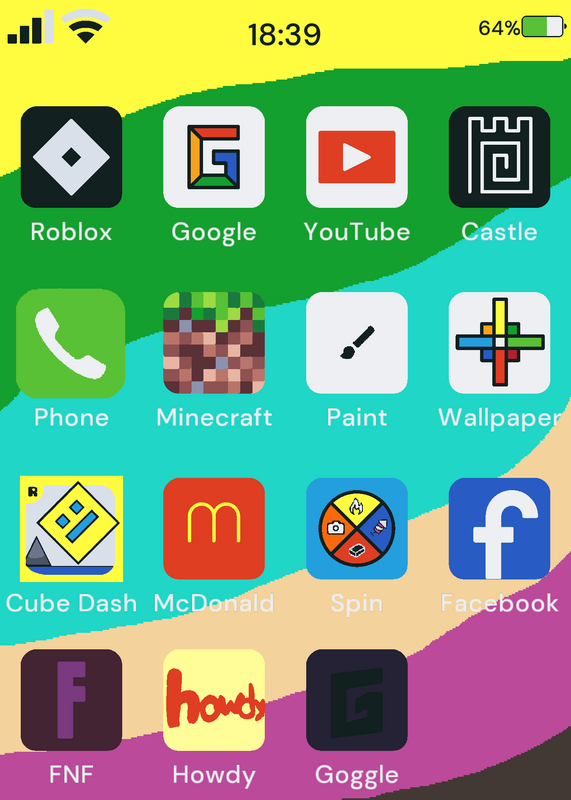The image size is (571, 800).
Task: Open the Phone dialer app
Action: (70, 343)
